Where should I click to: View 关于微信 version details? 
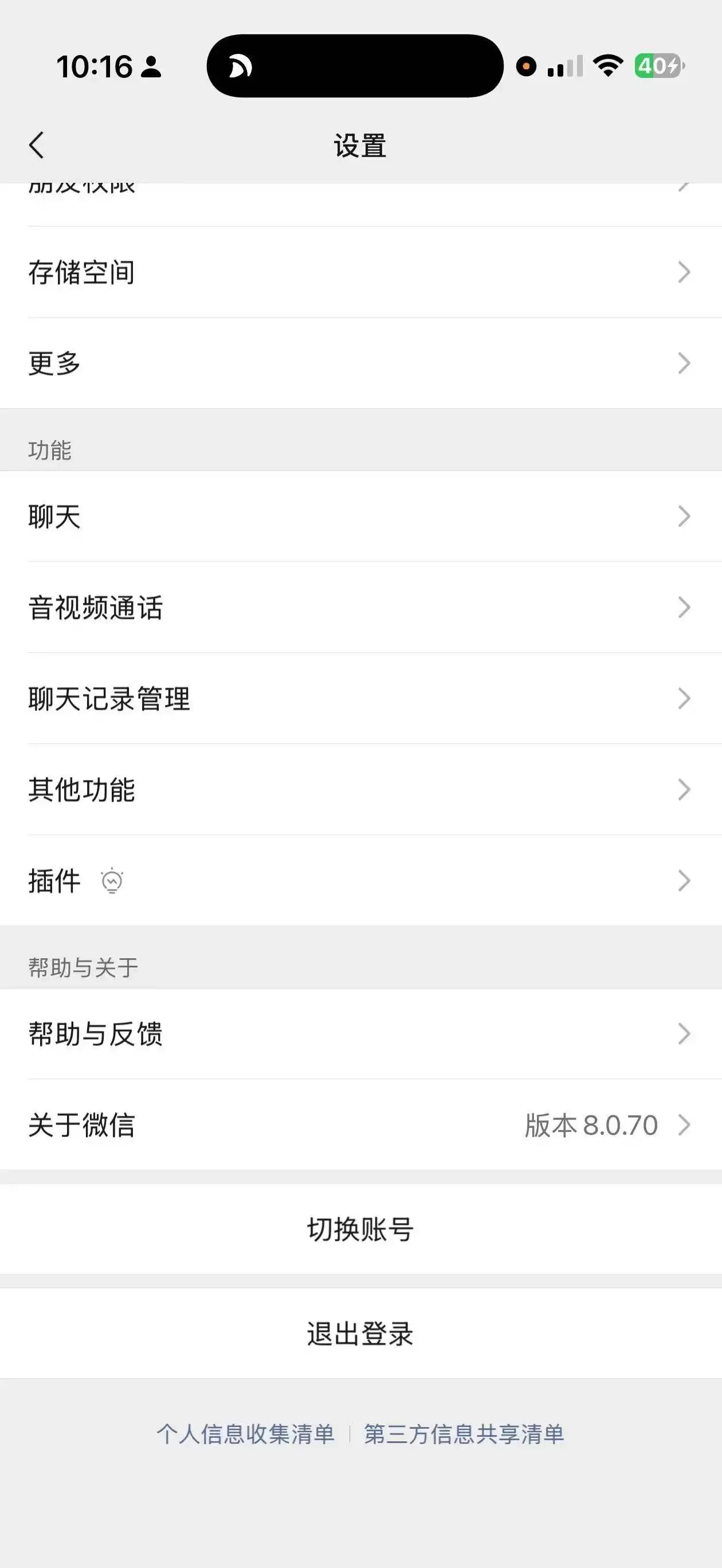360,1125
